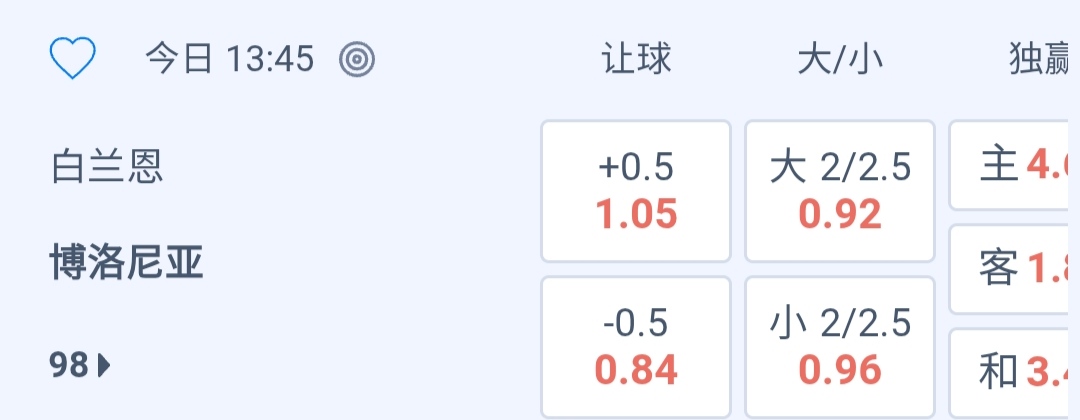Select handicap -0.5 at 0.84 odds
This screenshot has height=420, width=1080.
636,347
